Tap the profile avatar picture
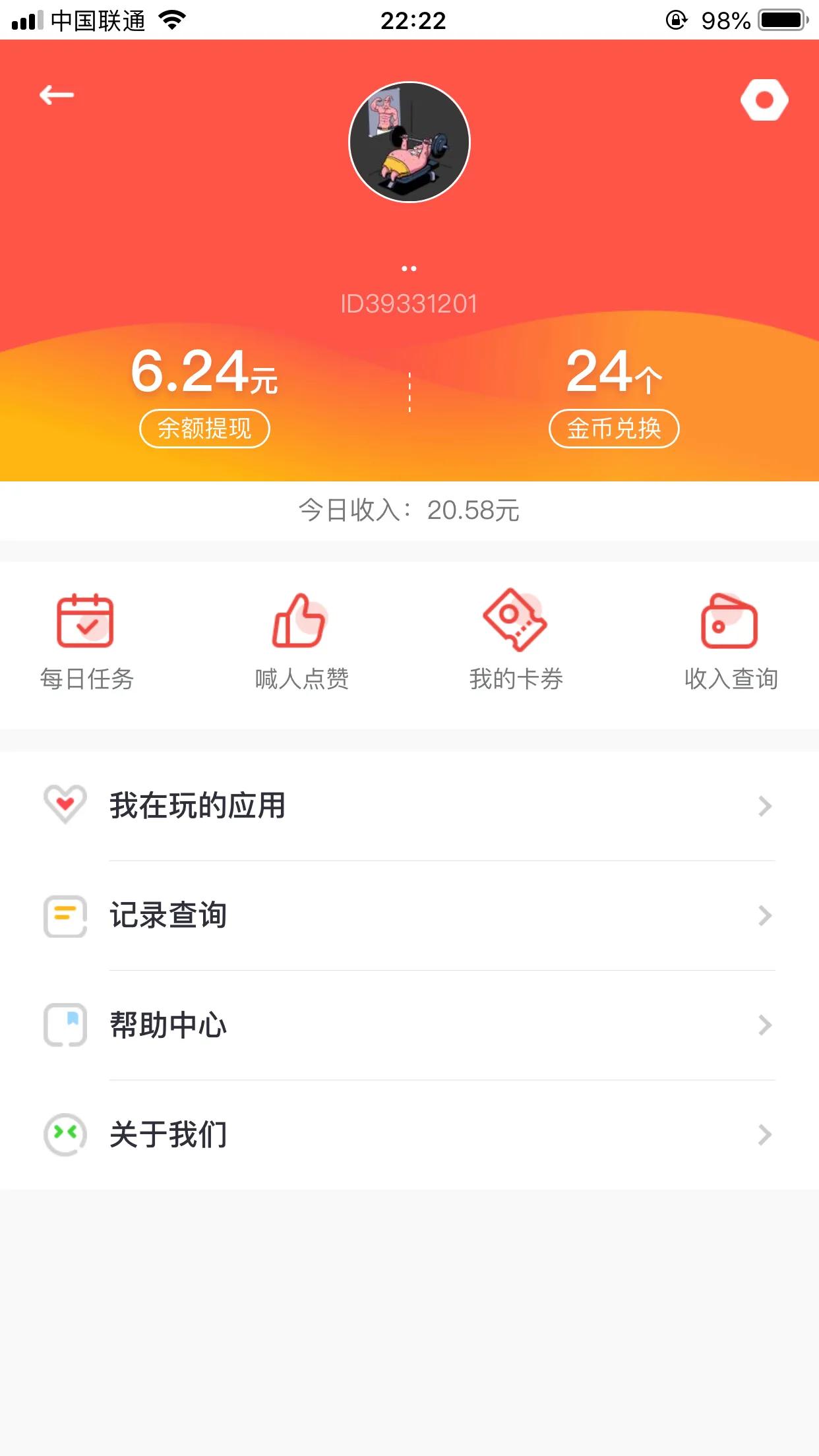This screenshot has width=819, height=1456. [409, 141]
